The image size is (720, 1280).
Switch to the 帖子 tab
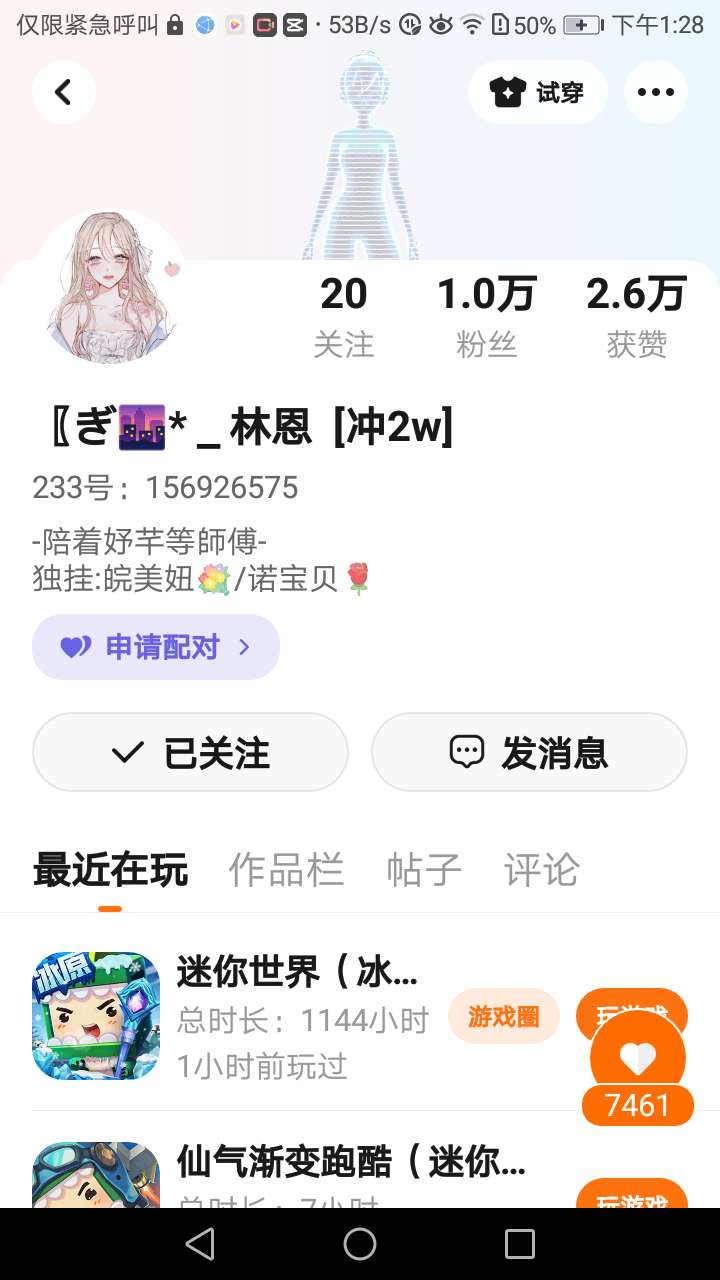pos(424,870)
